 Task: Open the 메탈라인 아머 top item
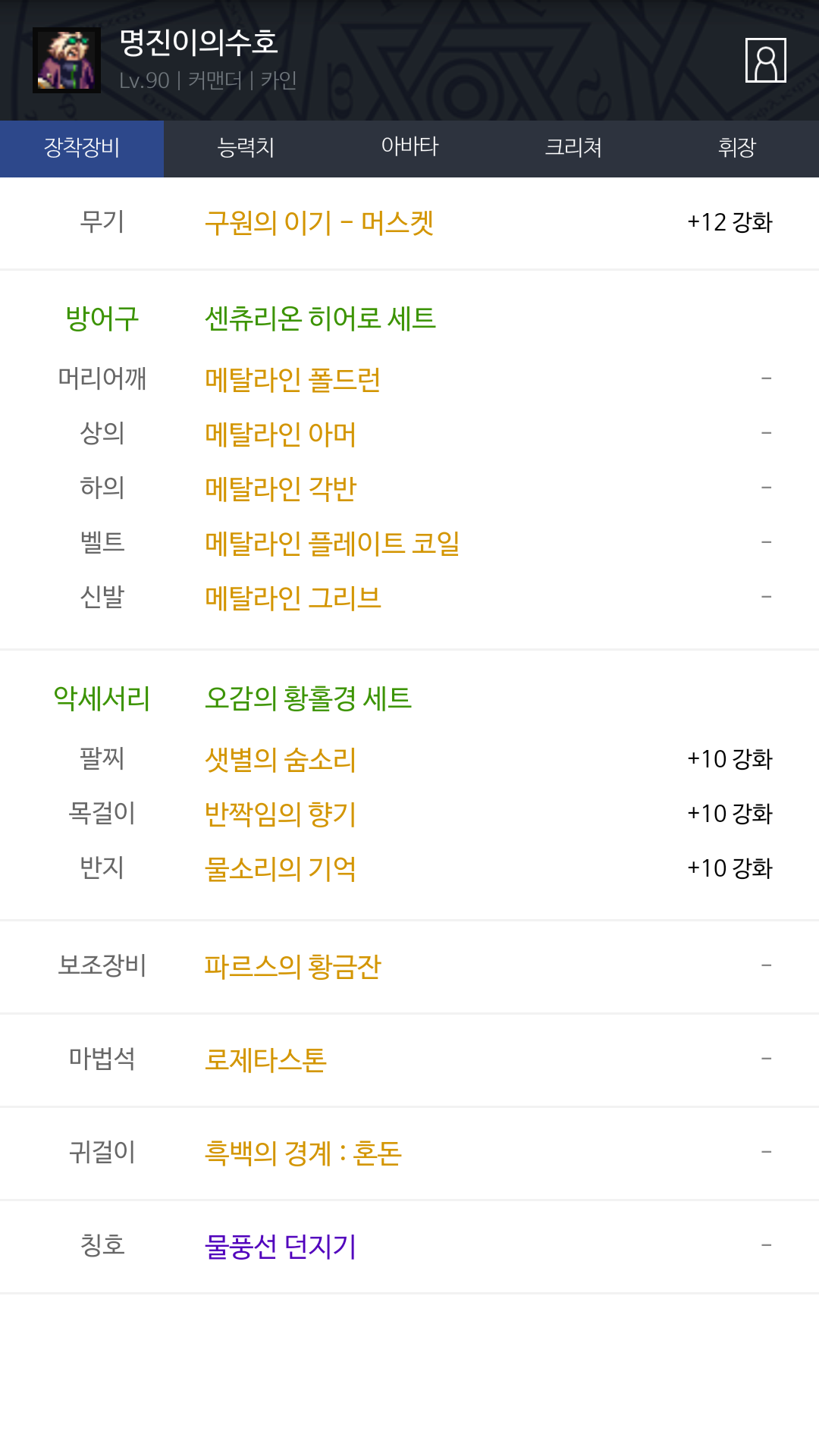click(x=281, y=434)
